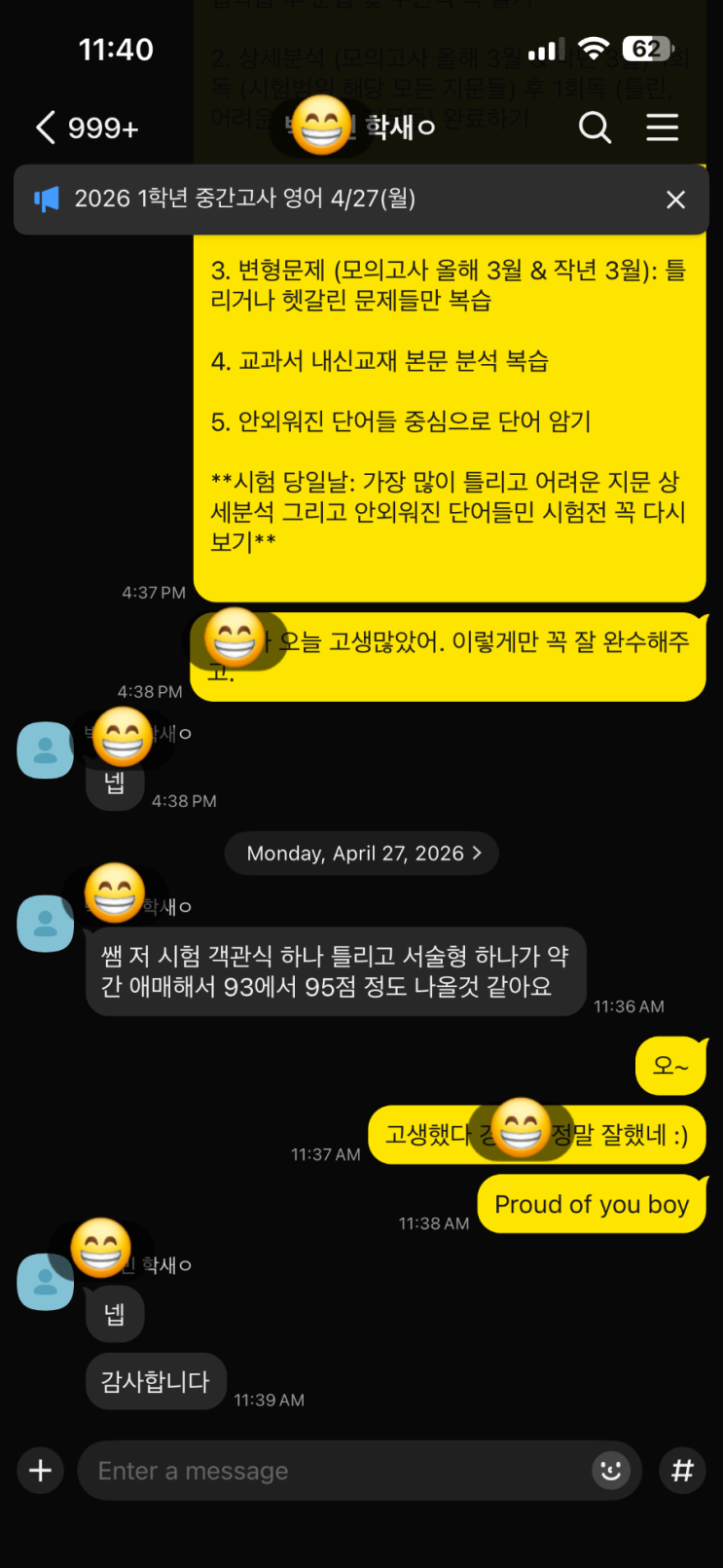723x1568 pixels.
Task: Open the chat room hamburger menu
Action: (662, 128)
